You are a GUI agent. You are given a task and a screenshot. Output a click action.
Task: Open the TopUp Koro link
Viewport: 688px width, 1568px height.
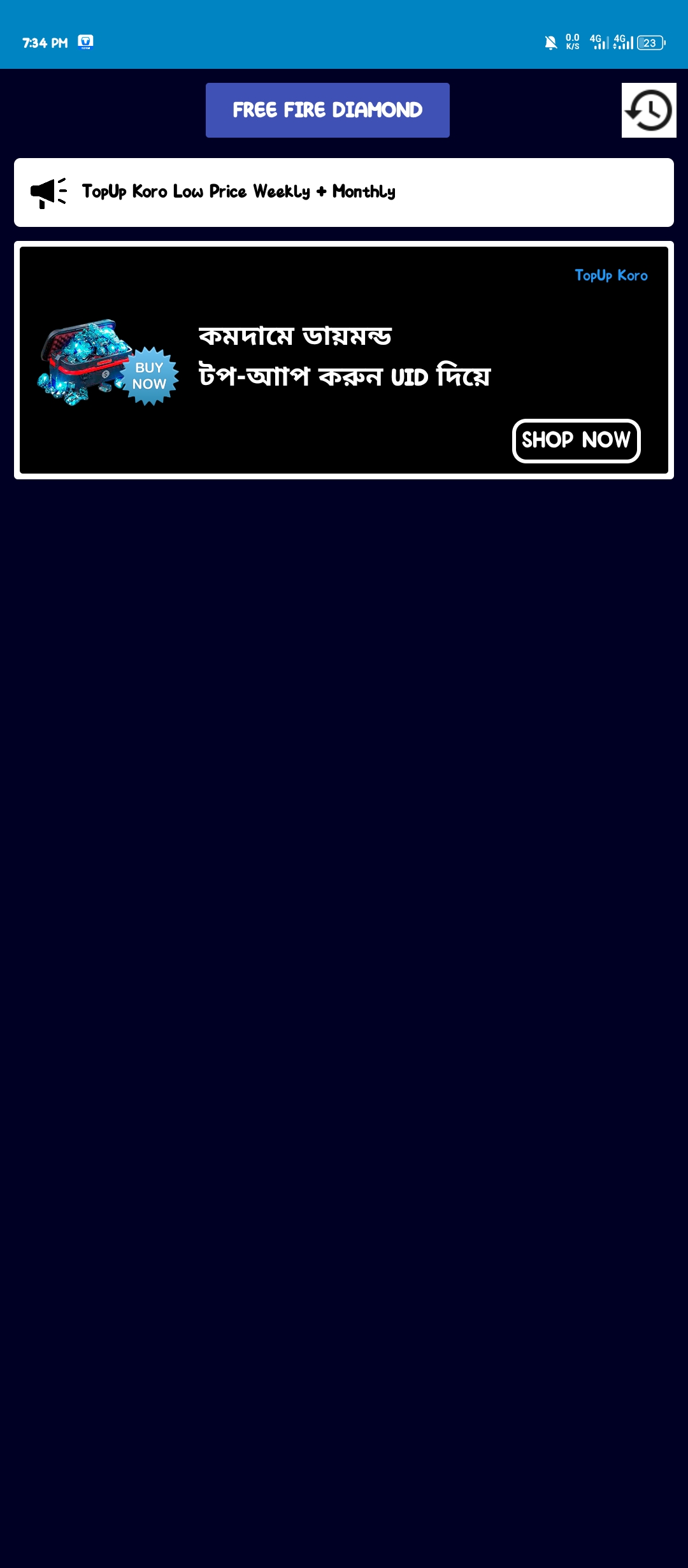[611, 275]
